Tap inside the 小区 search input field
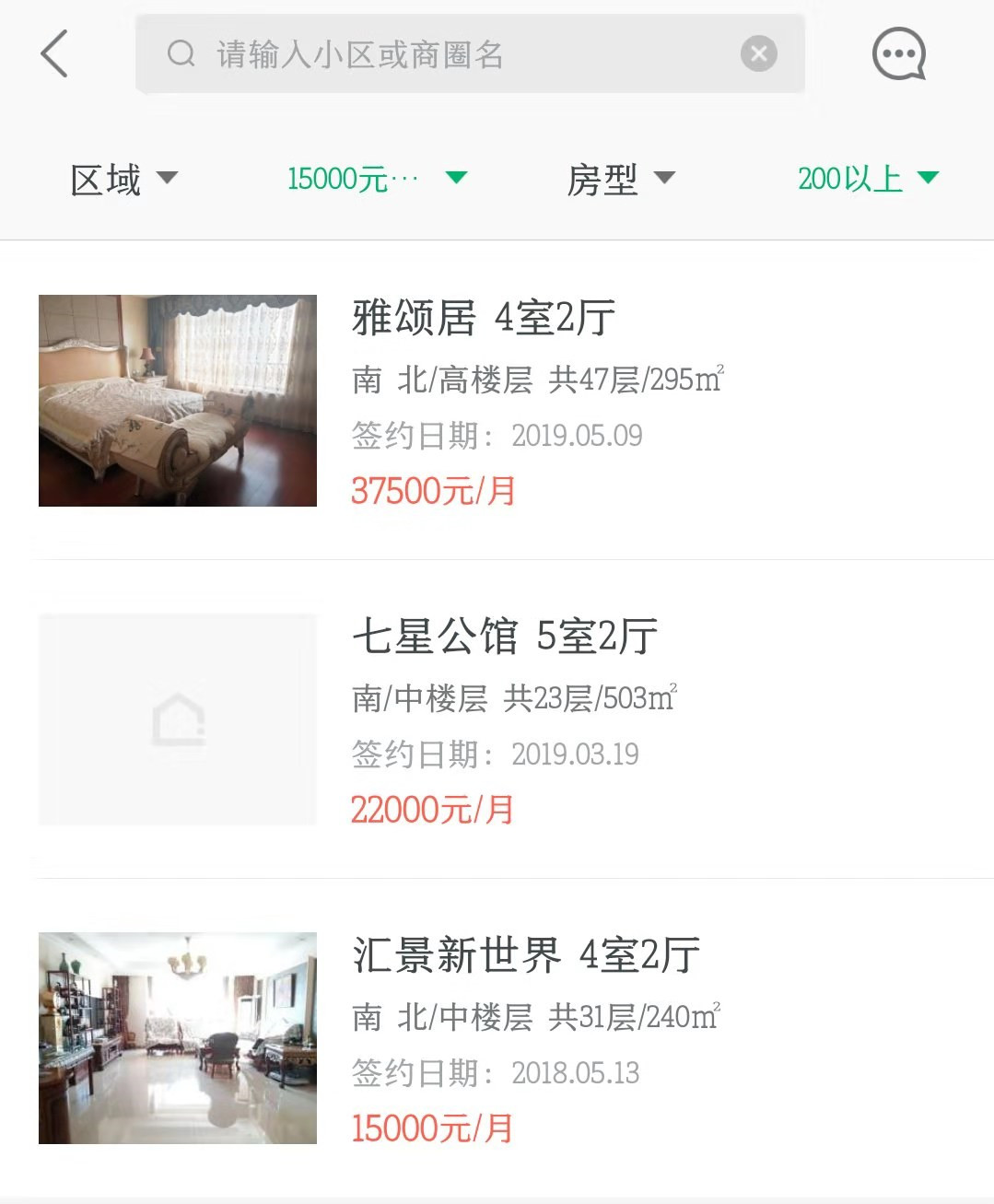The image size is (994, 1204). tap(461, 54)
